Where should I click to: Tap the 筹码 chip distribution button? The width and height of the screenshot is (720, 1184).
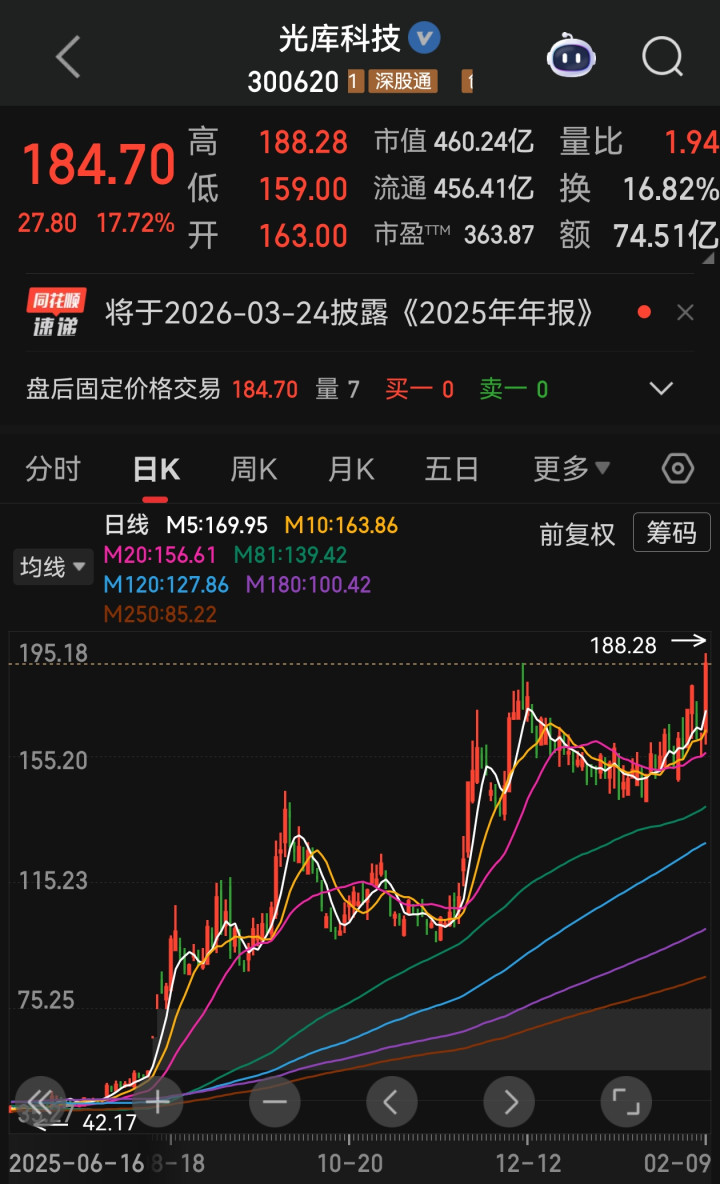(x=671, y=534)
